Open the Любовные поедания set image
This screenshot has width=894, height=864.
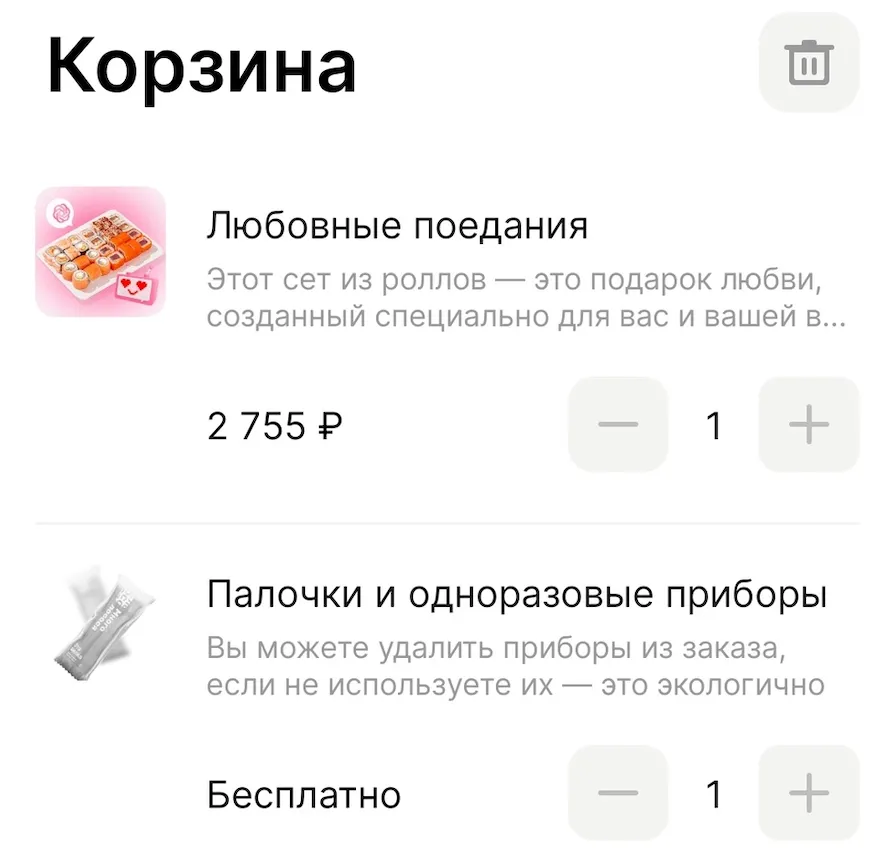click(100, 251)
